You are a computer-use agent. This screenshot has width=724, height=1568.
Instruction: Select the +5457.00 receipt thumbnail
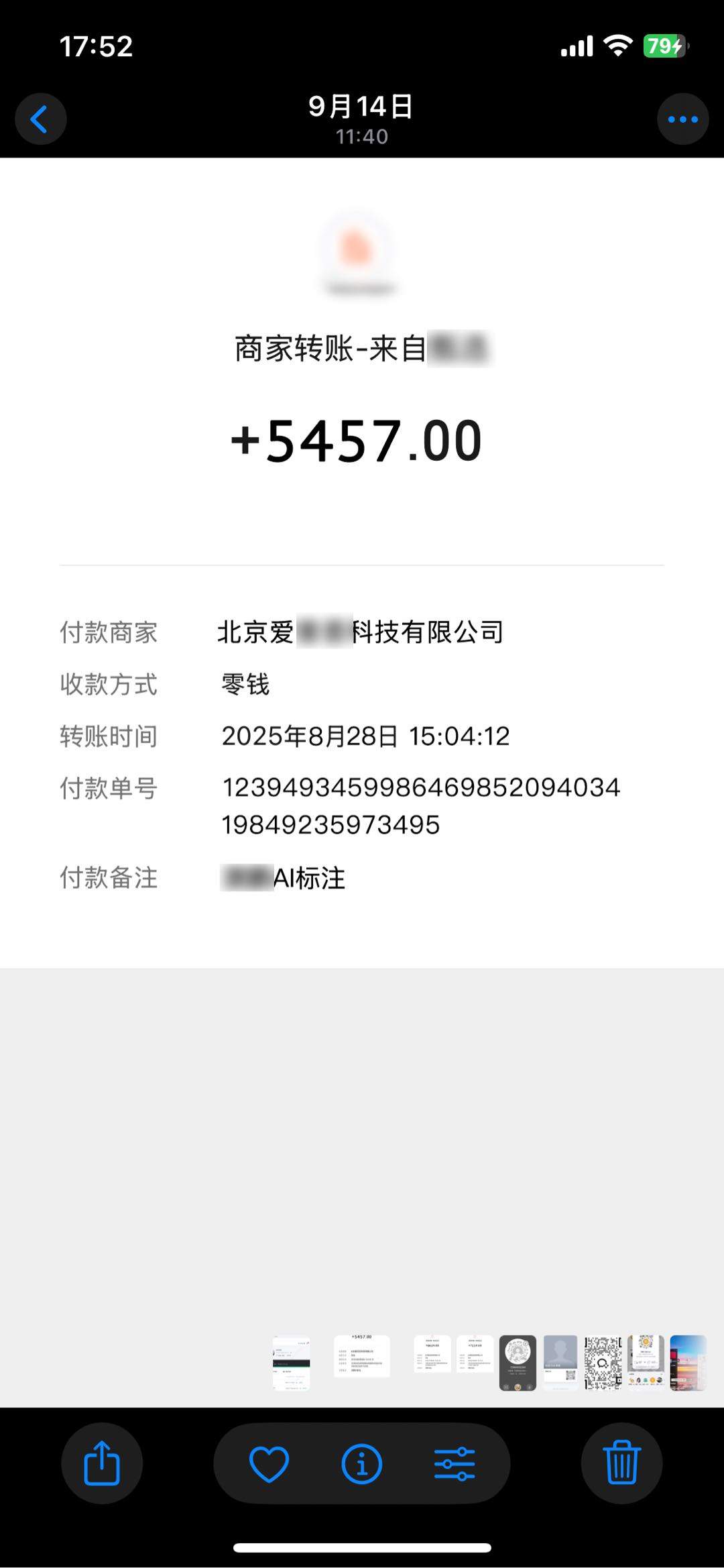pyautogui.click(x=362, y=1356)
